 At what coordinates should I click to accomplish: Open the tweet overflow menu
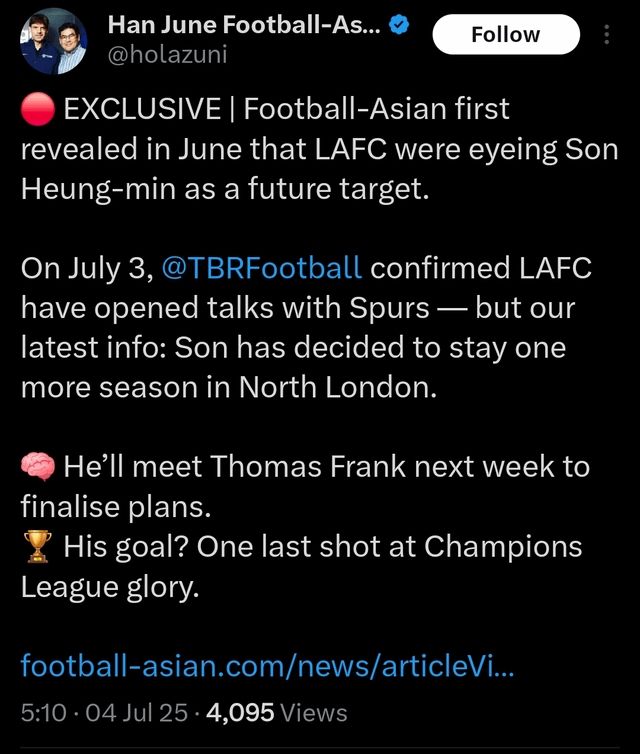[x=607, y=35]
